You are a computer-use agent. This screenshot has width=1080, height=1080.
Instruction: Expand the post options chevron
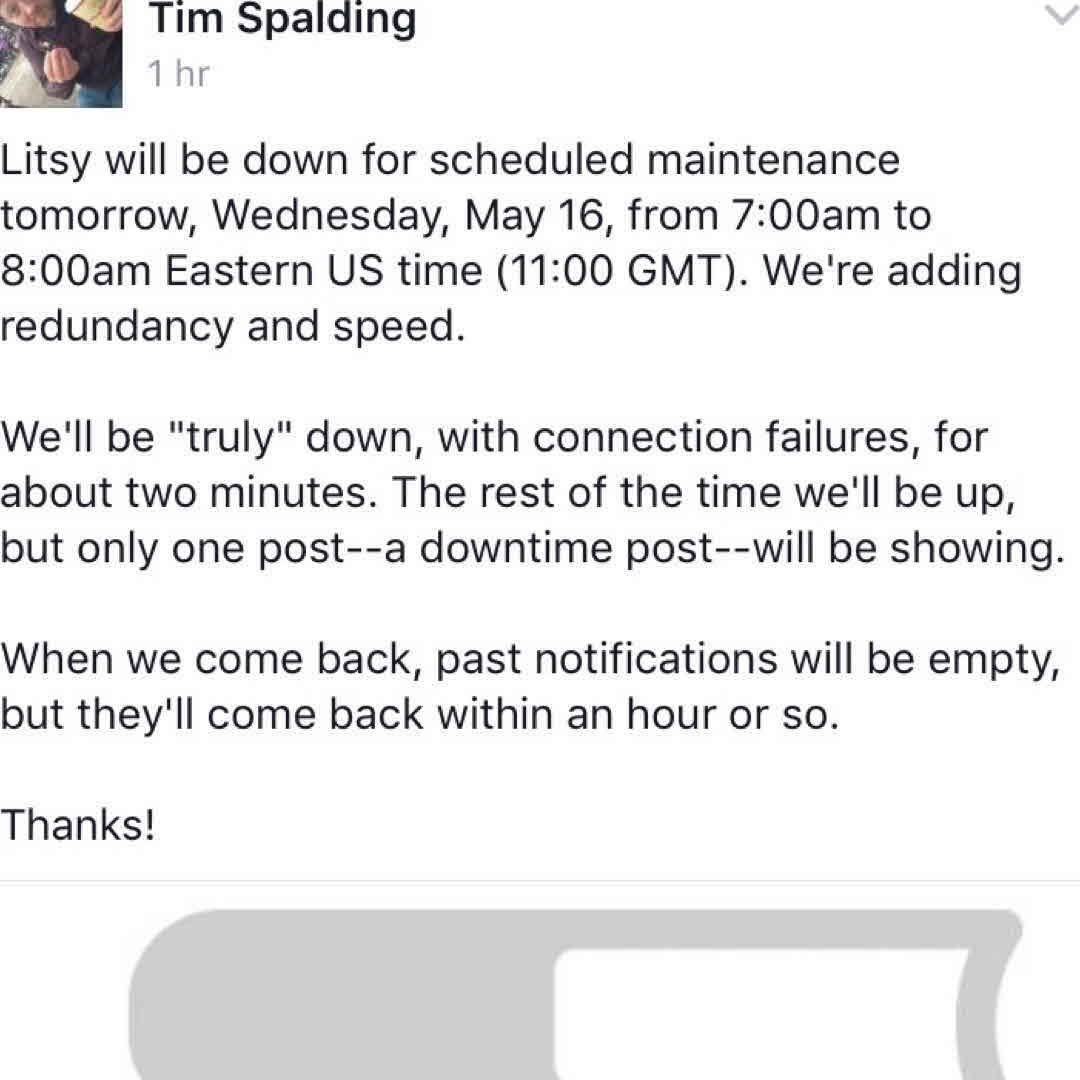click(1059, 15)
